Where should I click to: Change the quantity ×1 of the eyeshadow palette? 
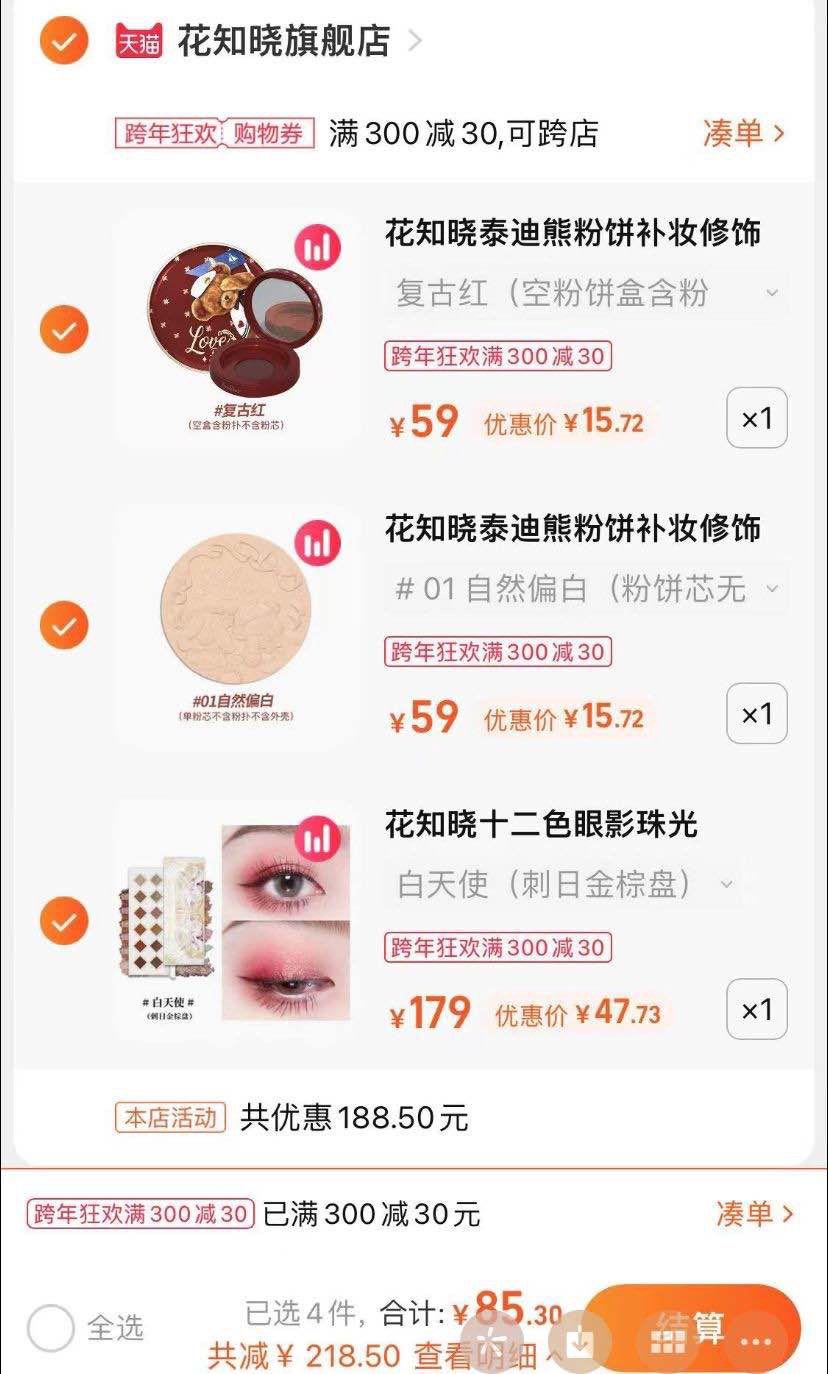click(x=756, y=1010)
